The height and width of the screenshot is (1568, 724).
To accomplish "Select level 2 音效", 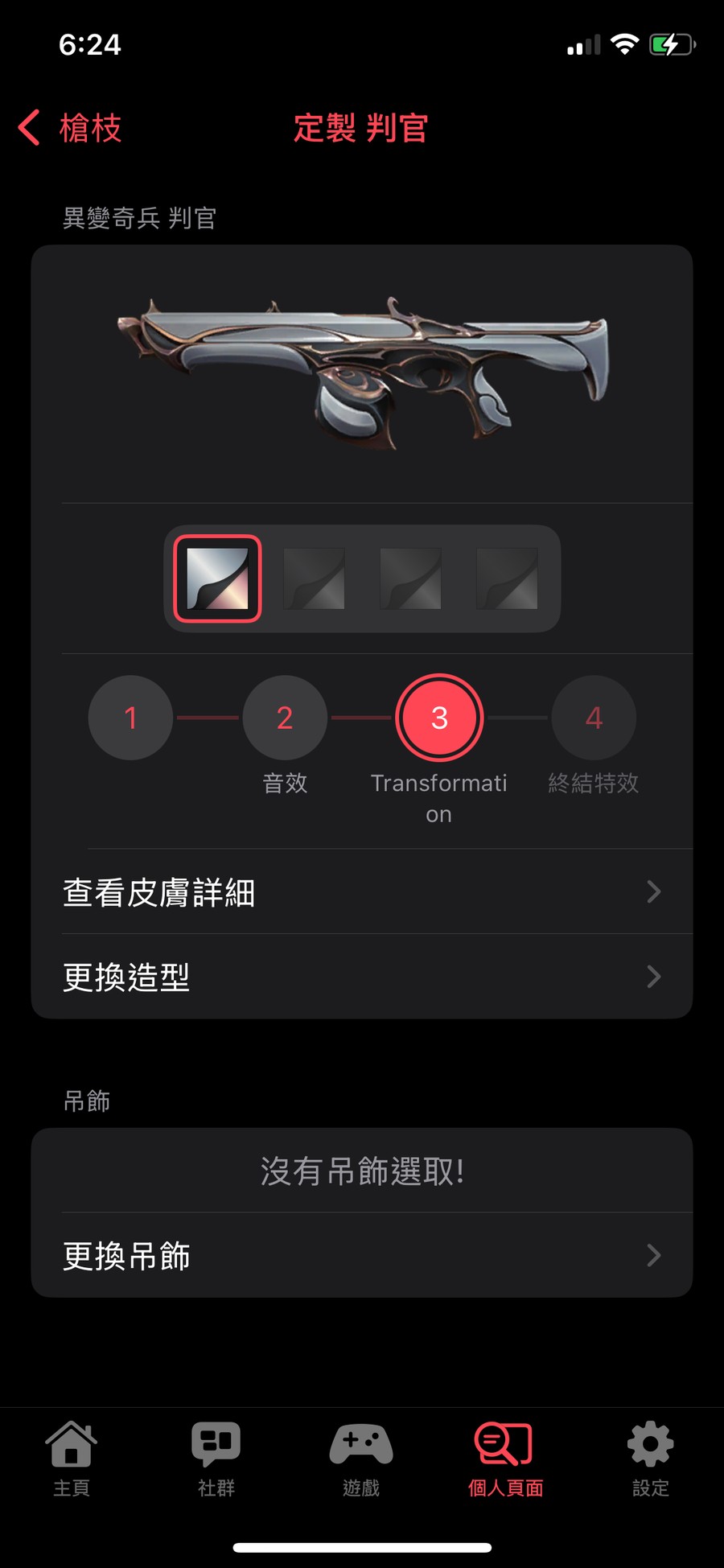I will click(285, 718).
